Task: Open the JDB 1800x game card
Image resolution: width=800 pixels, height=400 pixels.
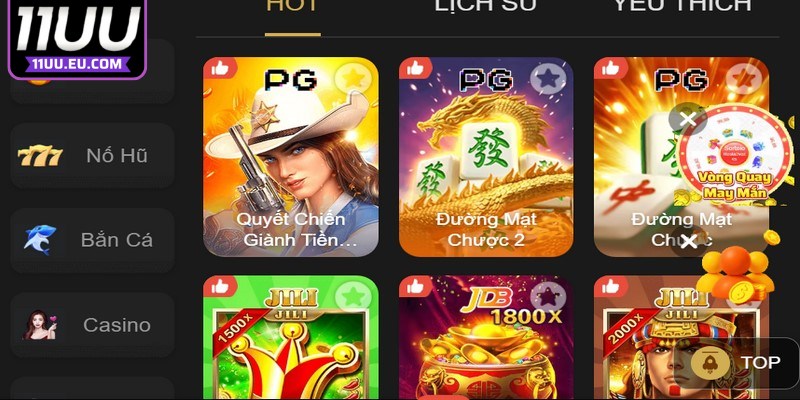Action: point(486,340)
